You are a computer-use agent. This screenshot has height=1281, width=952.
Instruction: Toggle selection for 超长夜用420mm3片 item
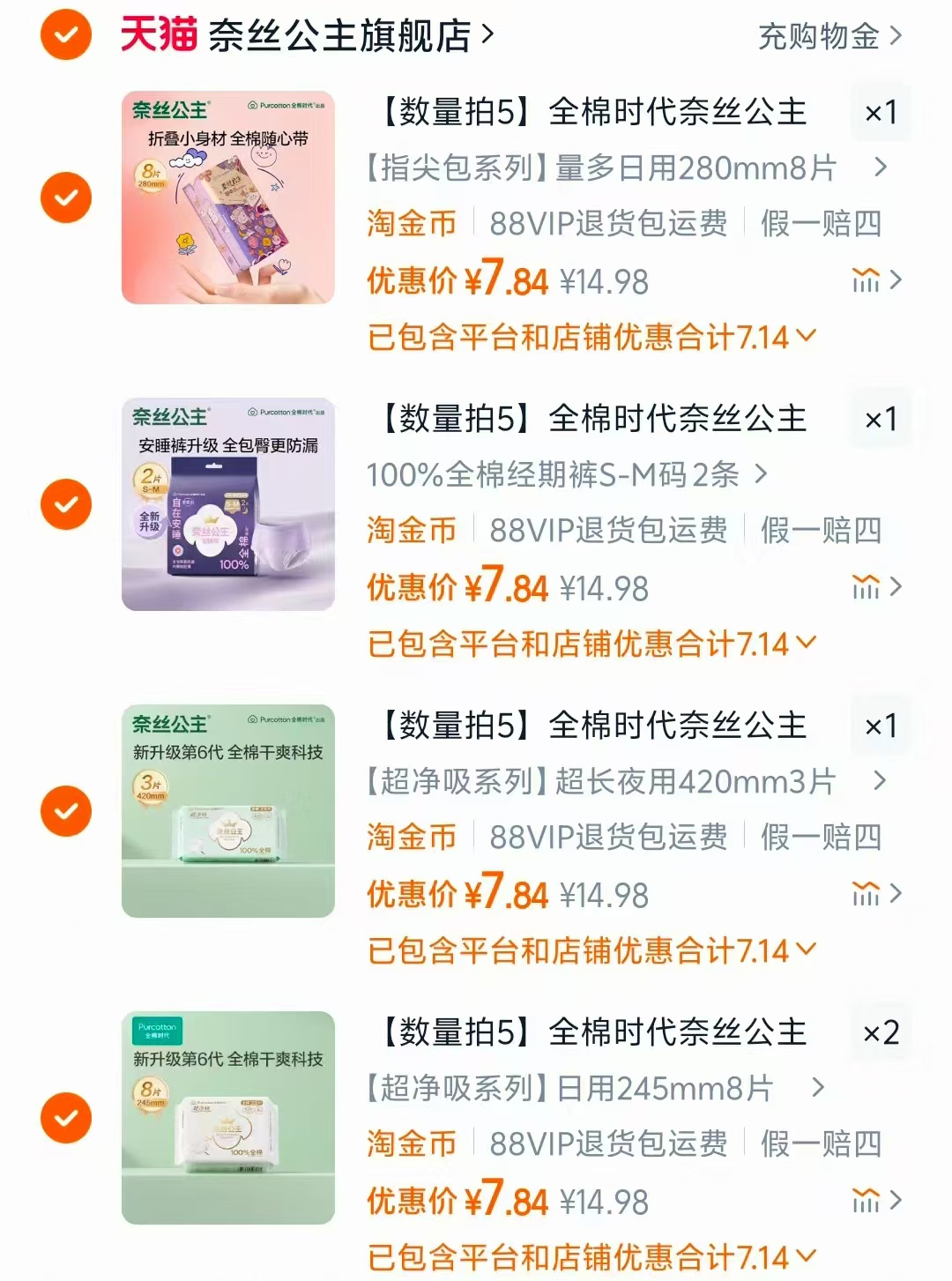[x=64, y=811]
